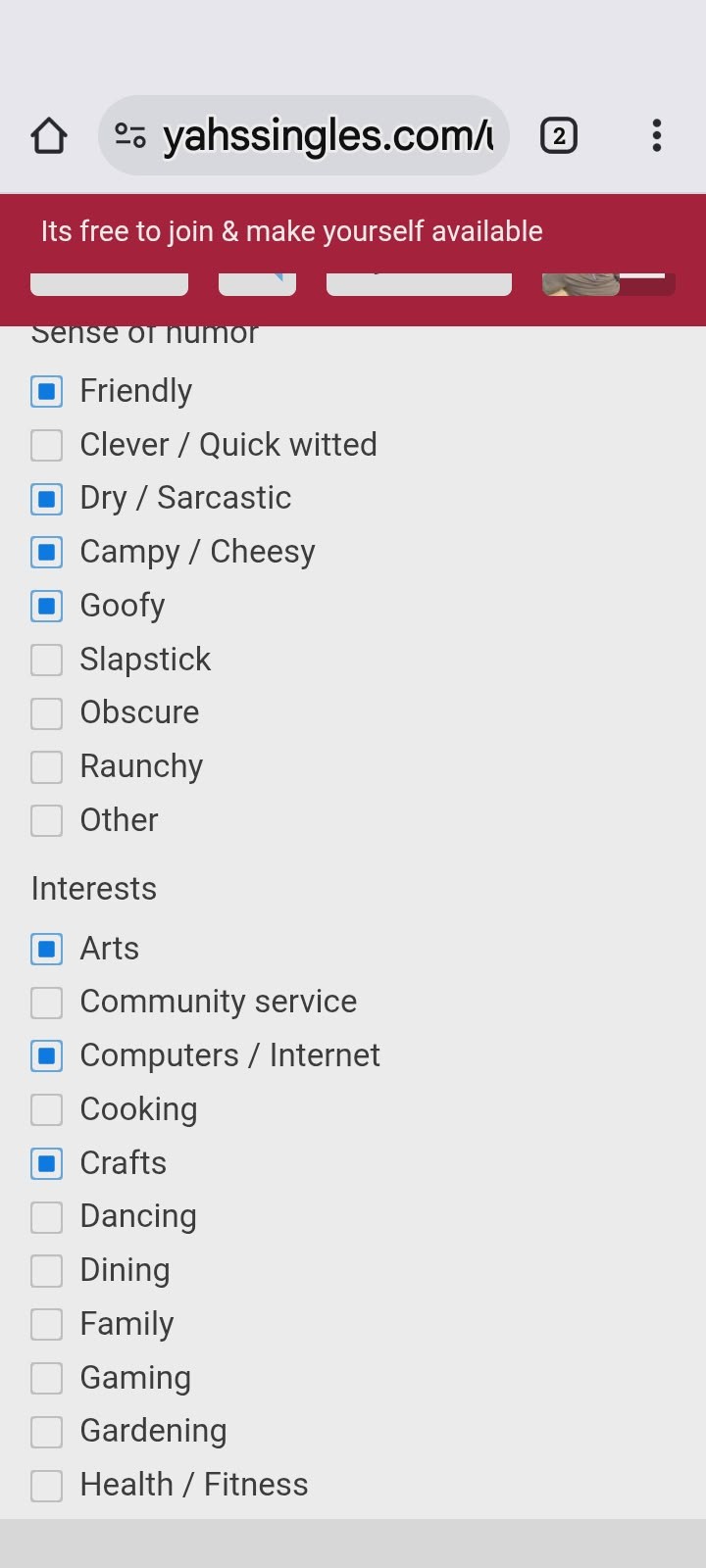Screen dimensions: 706x1568
Task: Tick the Dancing checkbox
Action: click(x=47, y=1217)
